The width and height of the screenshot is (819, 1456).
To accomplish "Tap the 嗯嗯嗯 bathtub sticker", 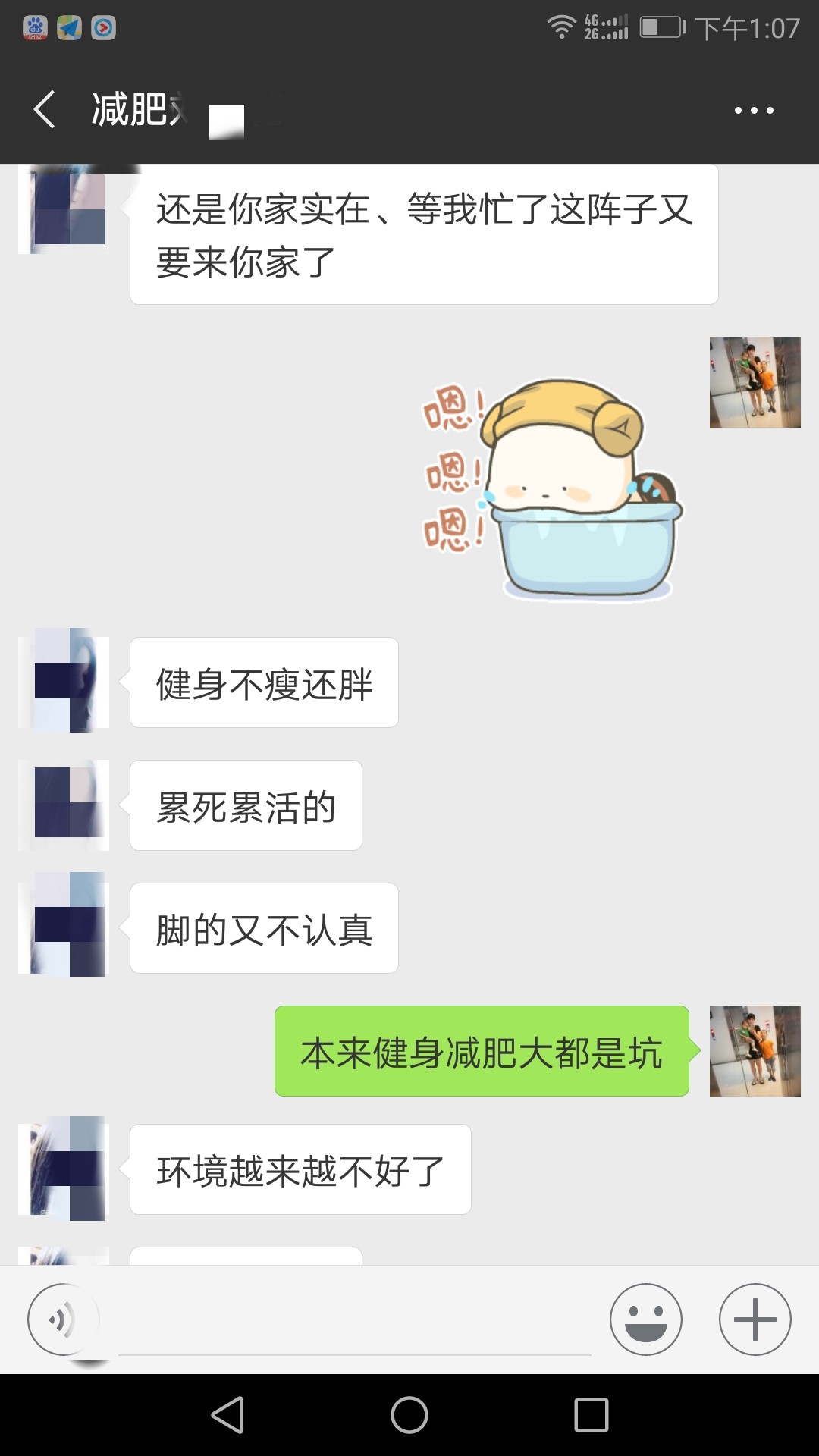I will [x=552, y=490].
